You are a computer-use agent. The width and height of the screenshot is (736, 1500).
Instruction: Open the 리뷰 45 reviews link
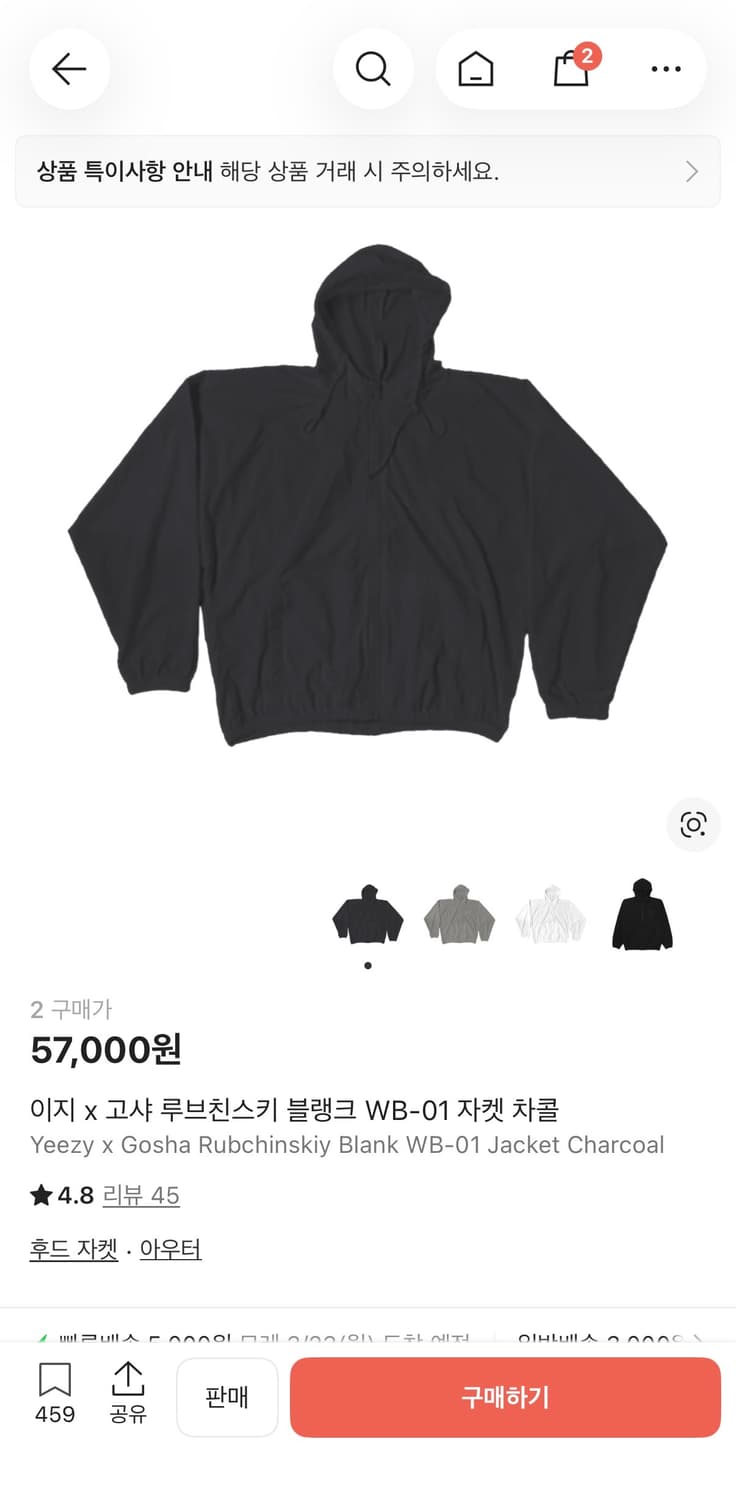pyautogui.click(x=142, y=1196)
